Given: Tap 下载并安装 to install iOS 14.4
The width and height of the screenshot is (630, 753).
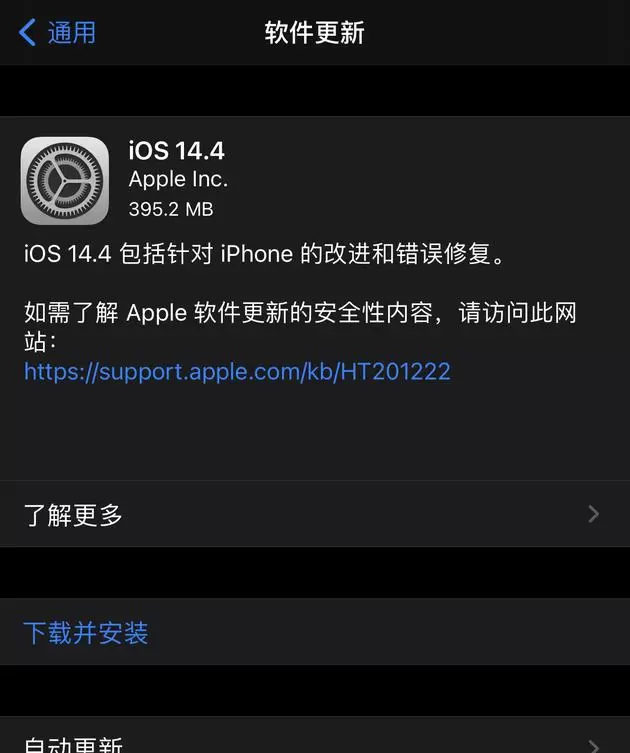Looking at the screenshot, I should tap(86, 632).
